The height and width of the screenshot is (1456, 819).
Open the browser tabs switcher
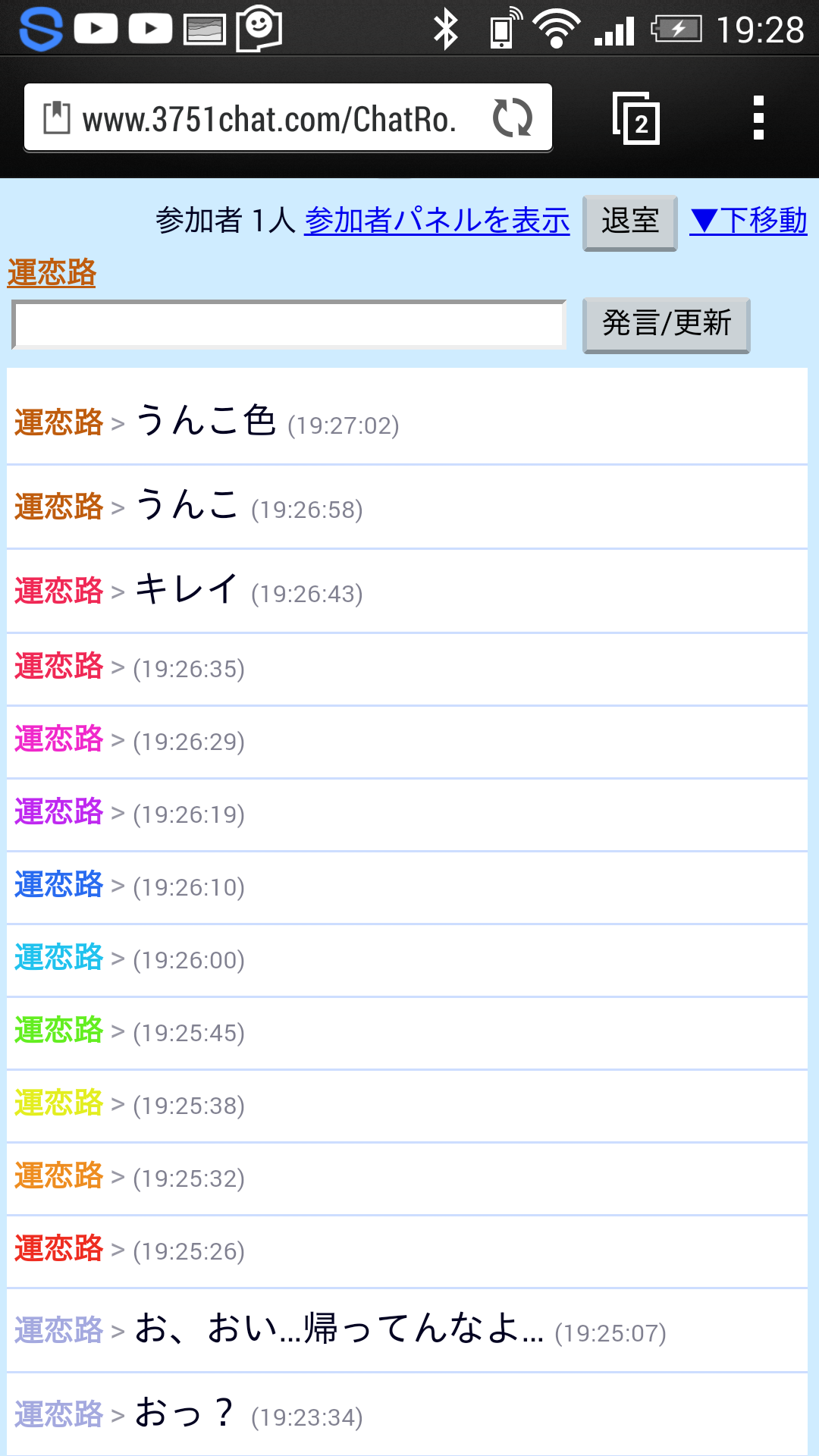636,119
